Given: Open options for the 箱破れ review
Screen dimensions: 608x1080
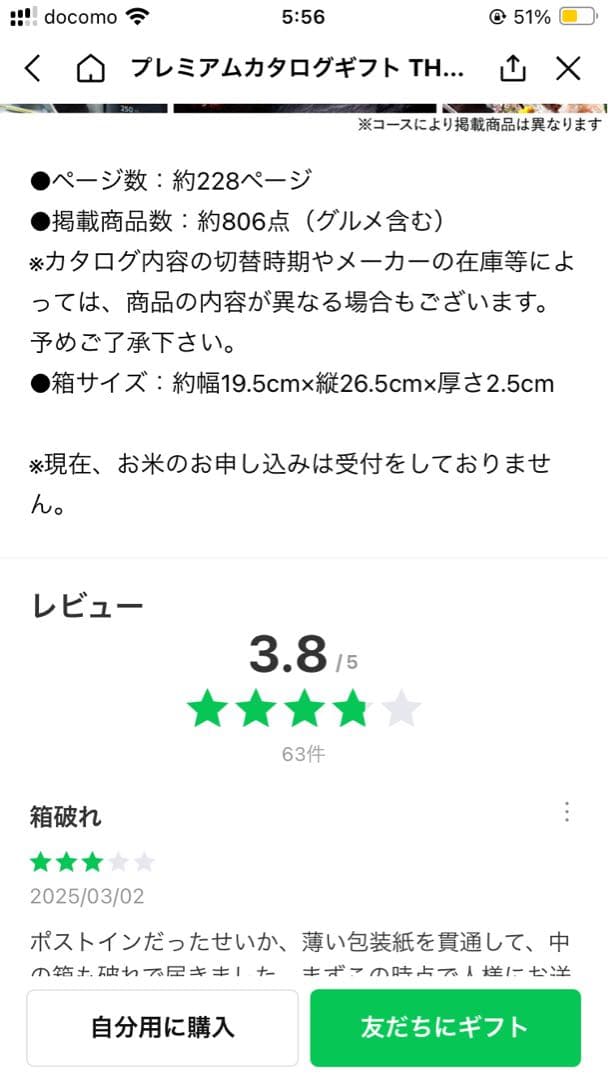Looking at the screenshot, I should (567, 811).
